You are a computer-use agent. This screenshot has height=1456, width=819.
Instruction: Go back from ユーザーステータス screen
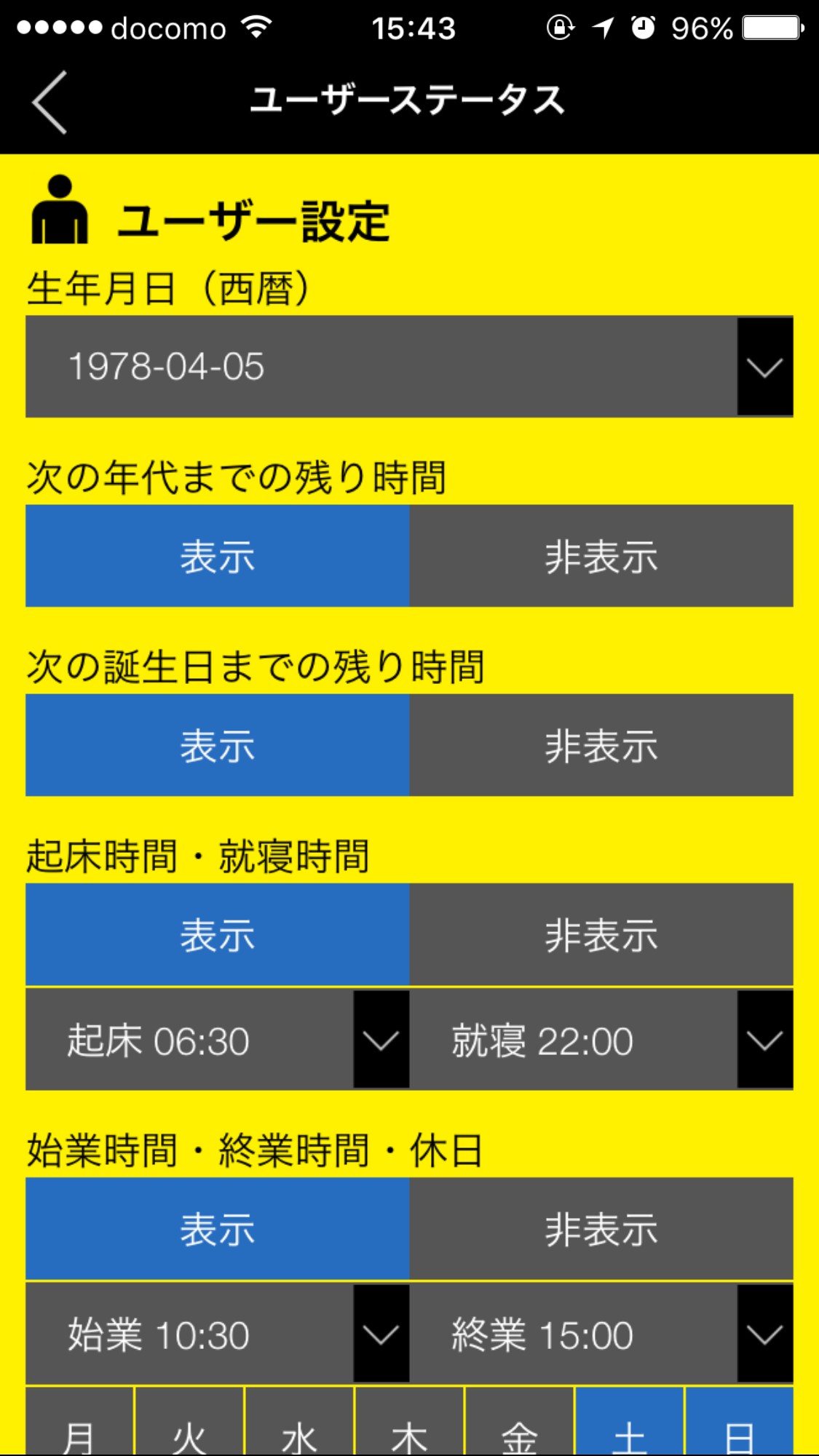click(x=50, y=102)
